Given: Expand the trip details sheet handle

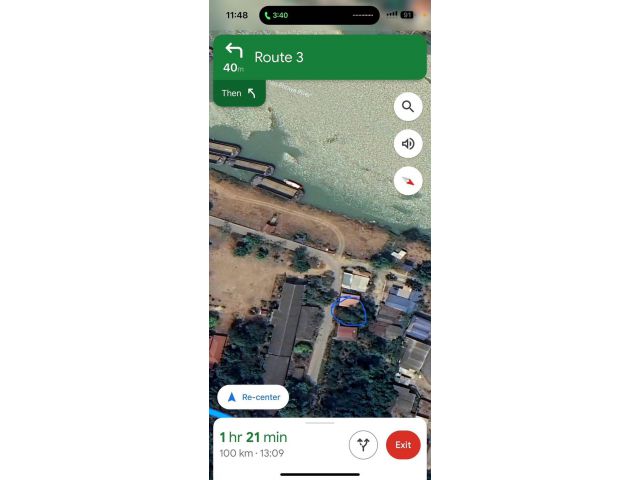Looking at the screenshot, I should (x=320, y=423).
